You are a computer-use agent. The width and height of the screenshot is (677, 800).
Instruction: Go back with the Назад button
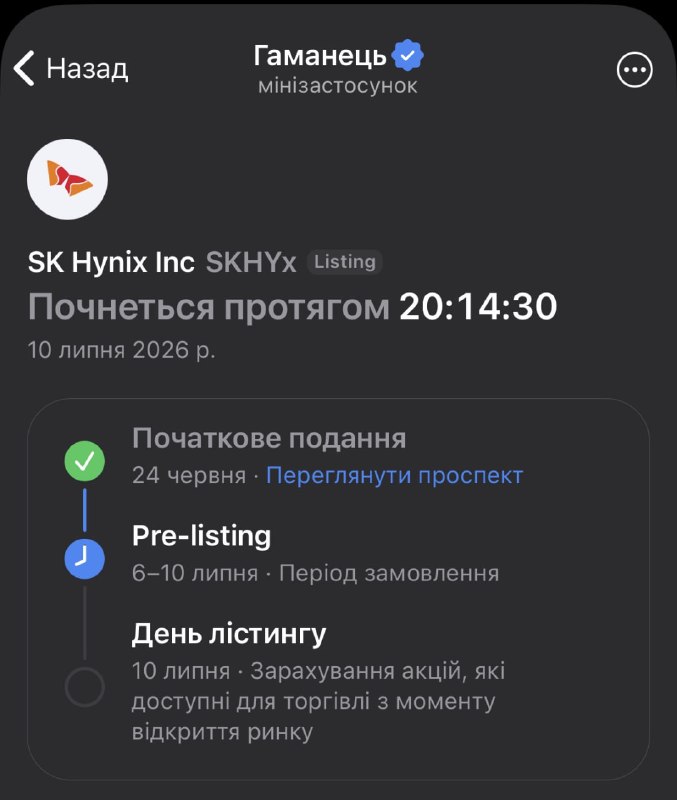pos(70,68)
